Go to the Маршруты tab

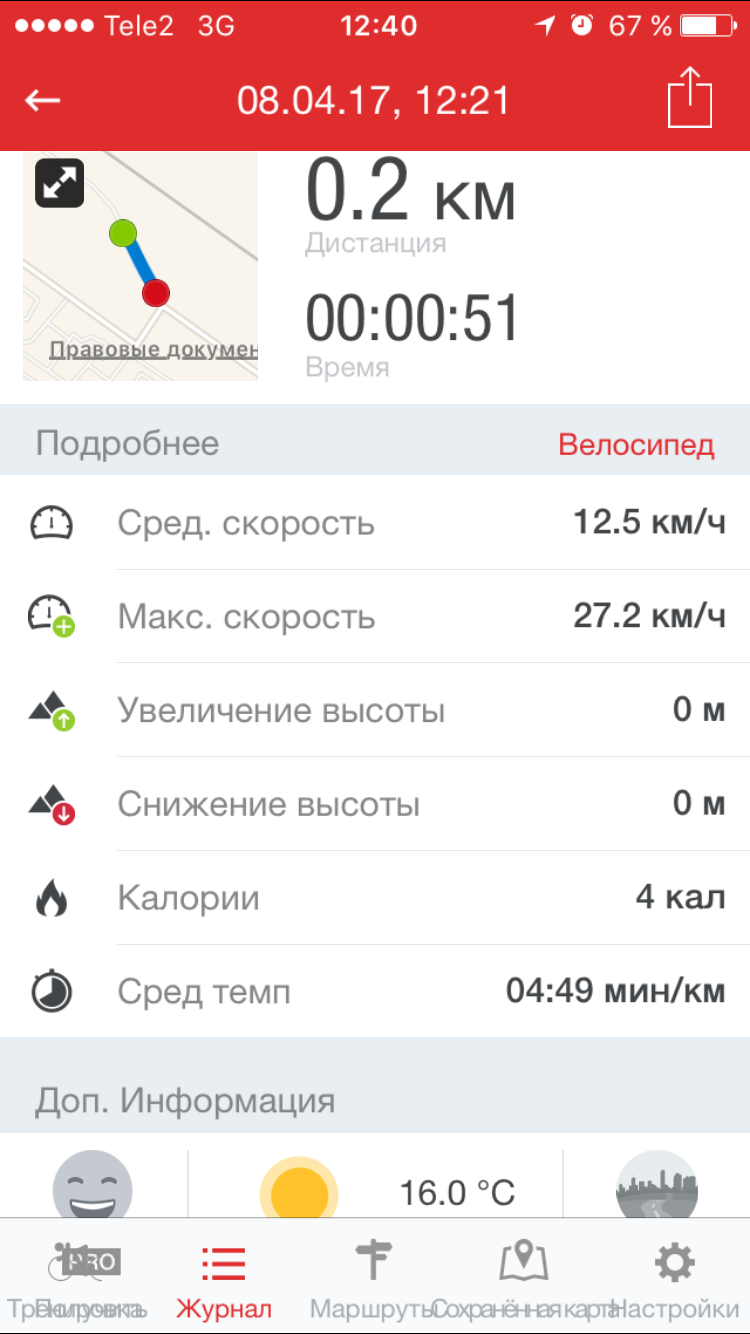tap(374, 1279)
